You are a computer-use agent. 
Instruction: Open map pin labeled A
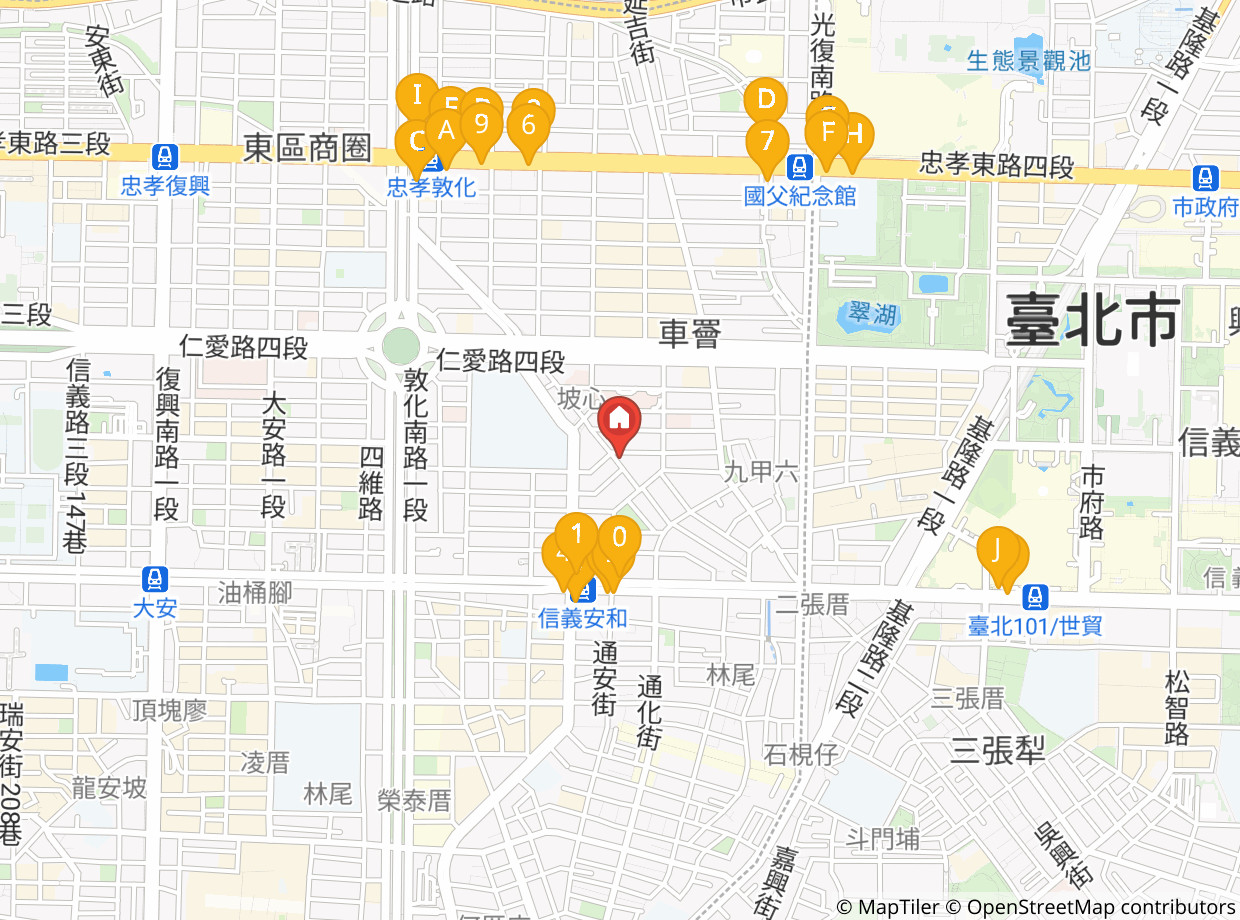click(446, 129)
